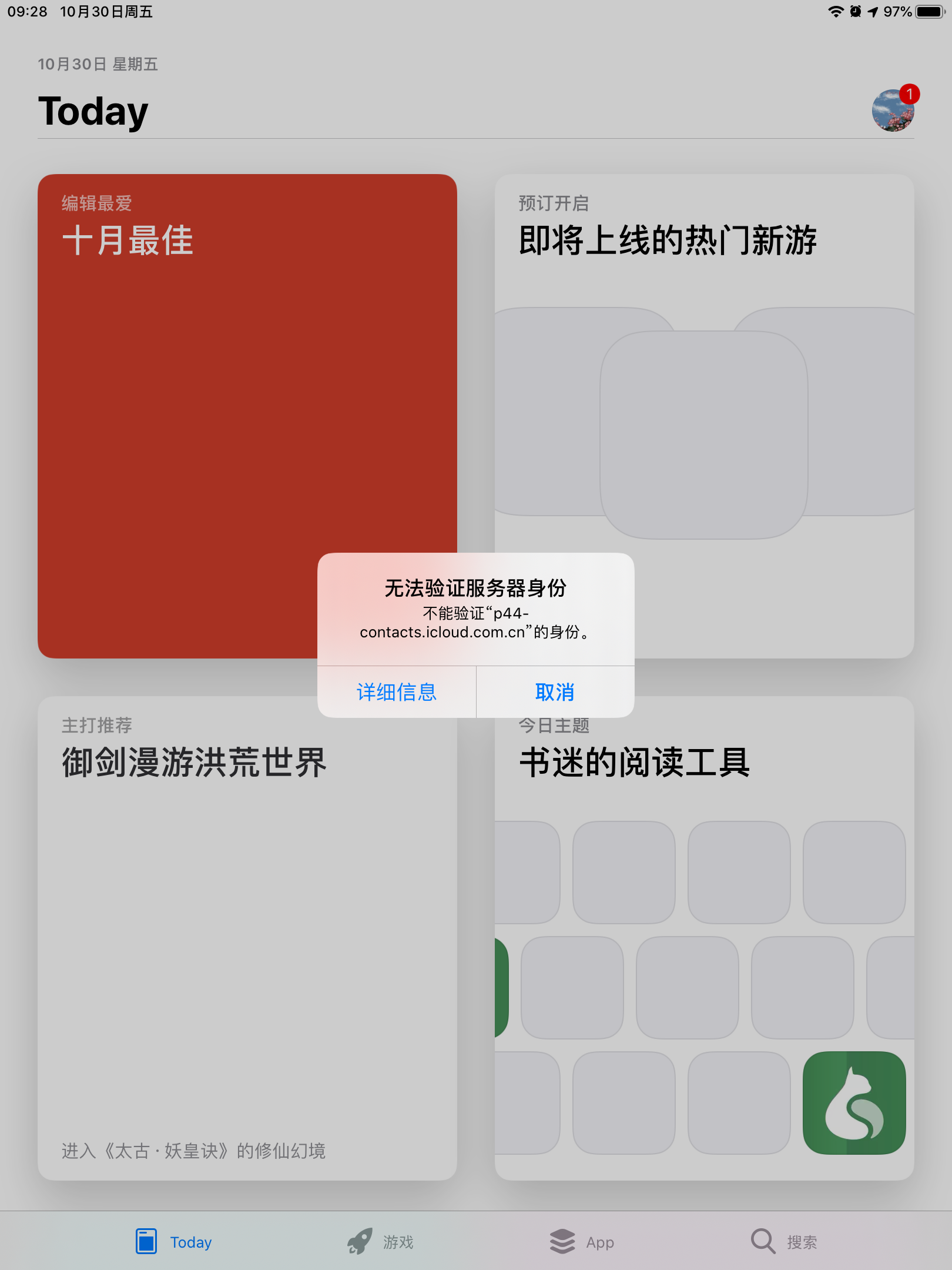The image size is (952, 1270).
Task: Switch to the 游戏 tab
Action: [x=381, y=1242]
